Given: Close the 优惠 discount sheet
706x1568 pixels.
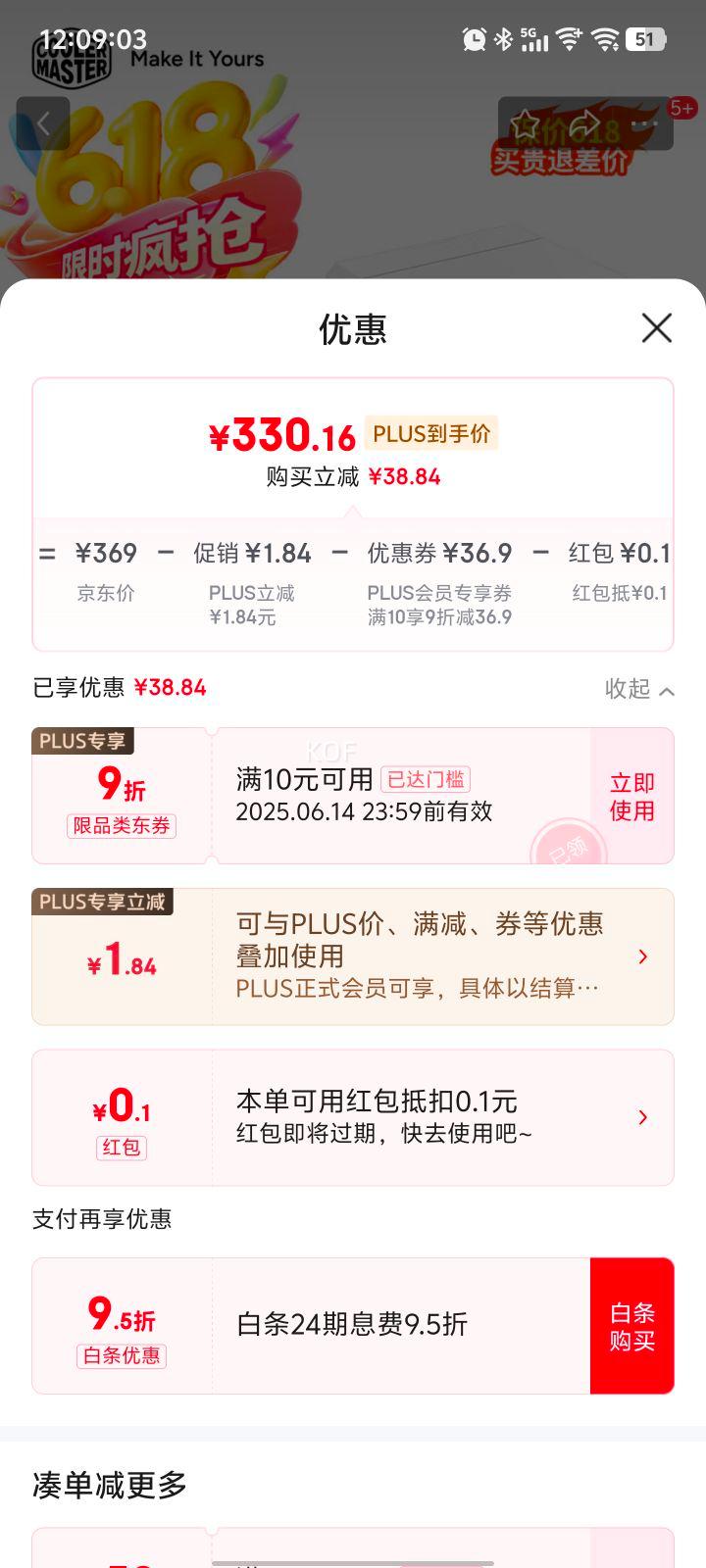Looking at the screenshot, I should pos(656,328).
